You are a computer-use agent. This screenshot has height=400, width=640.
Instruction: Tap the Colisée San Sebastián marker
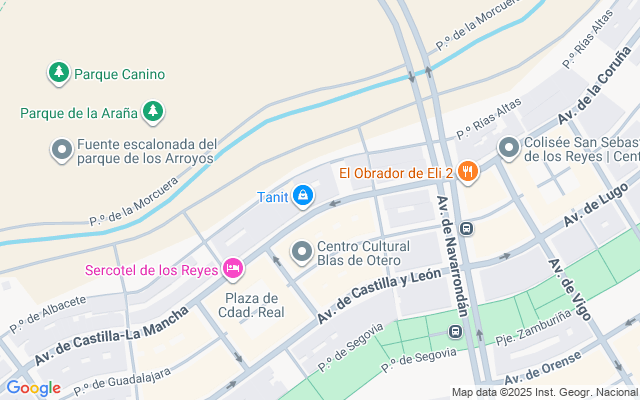pos(509,148)
